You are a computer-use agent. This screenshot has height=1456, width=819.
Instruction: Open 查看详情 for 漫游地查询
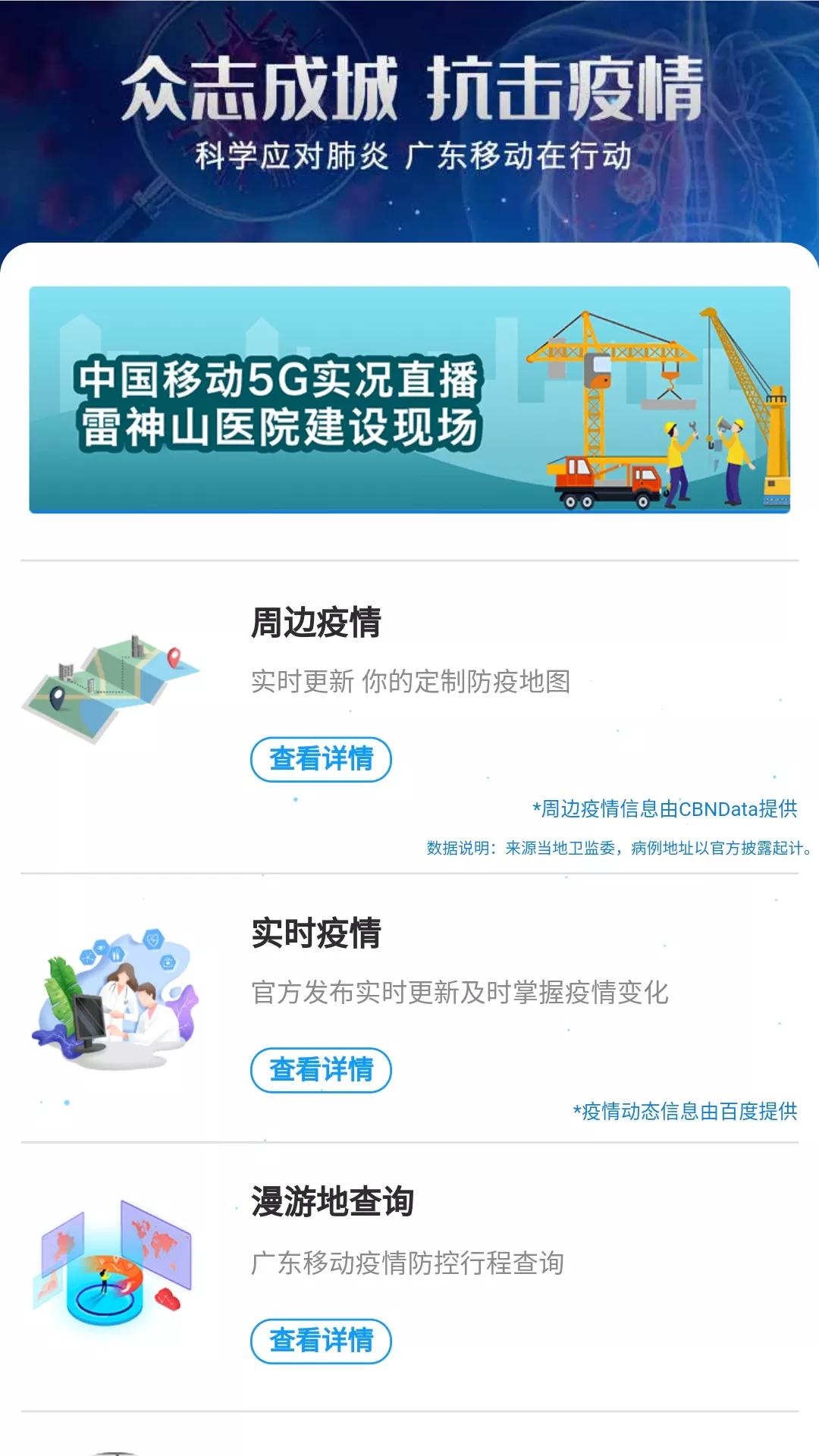(x=321, y=1341)
